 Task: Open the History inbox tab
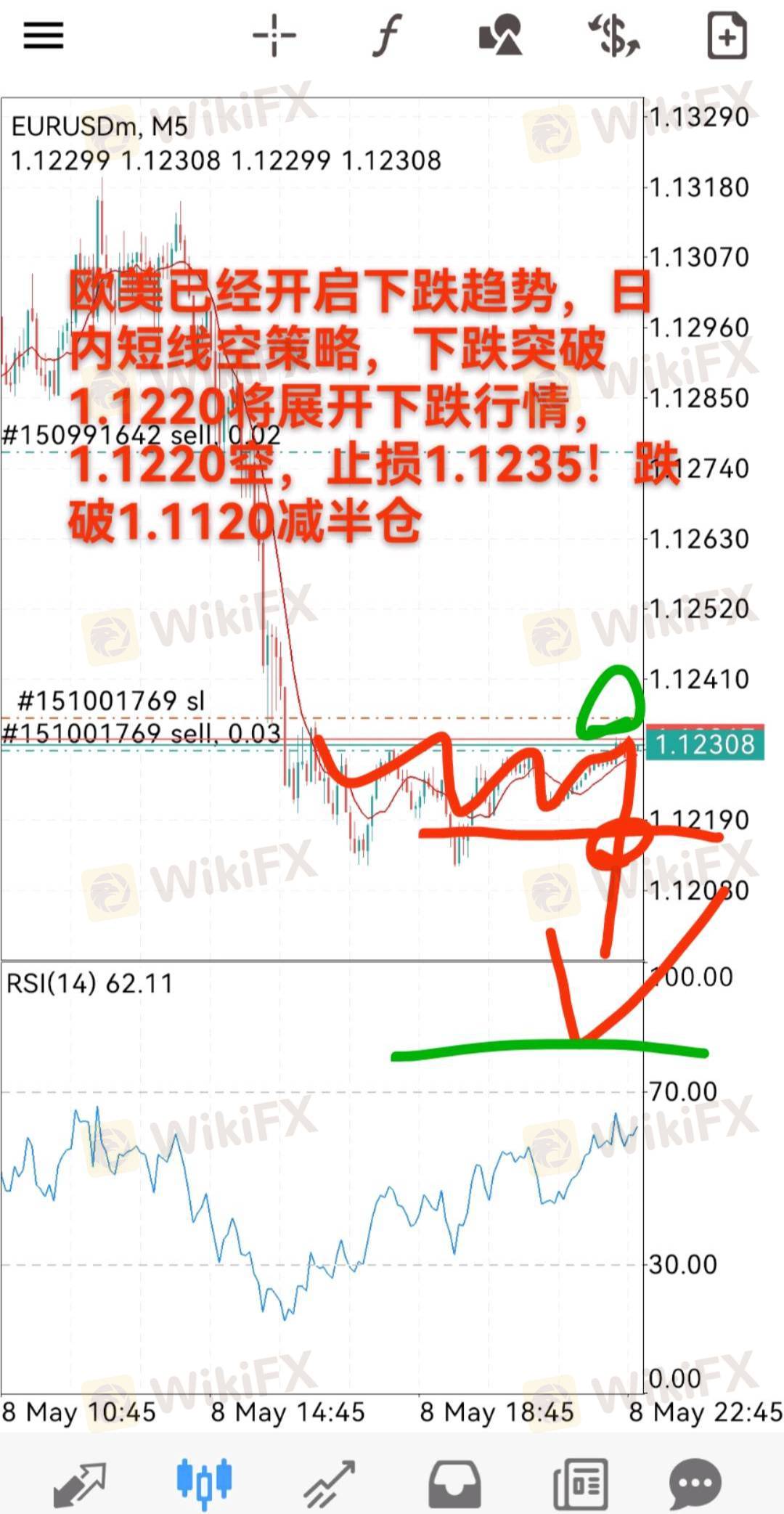coord(454,1484)
